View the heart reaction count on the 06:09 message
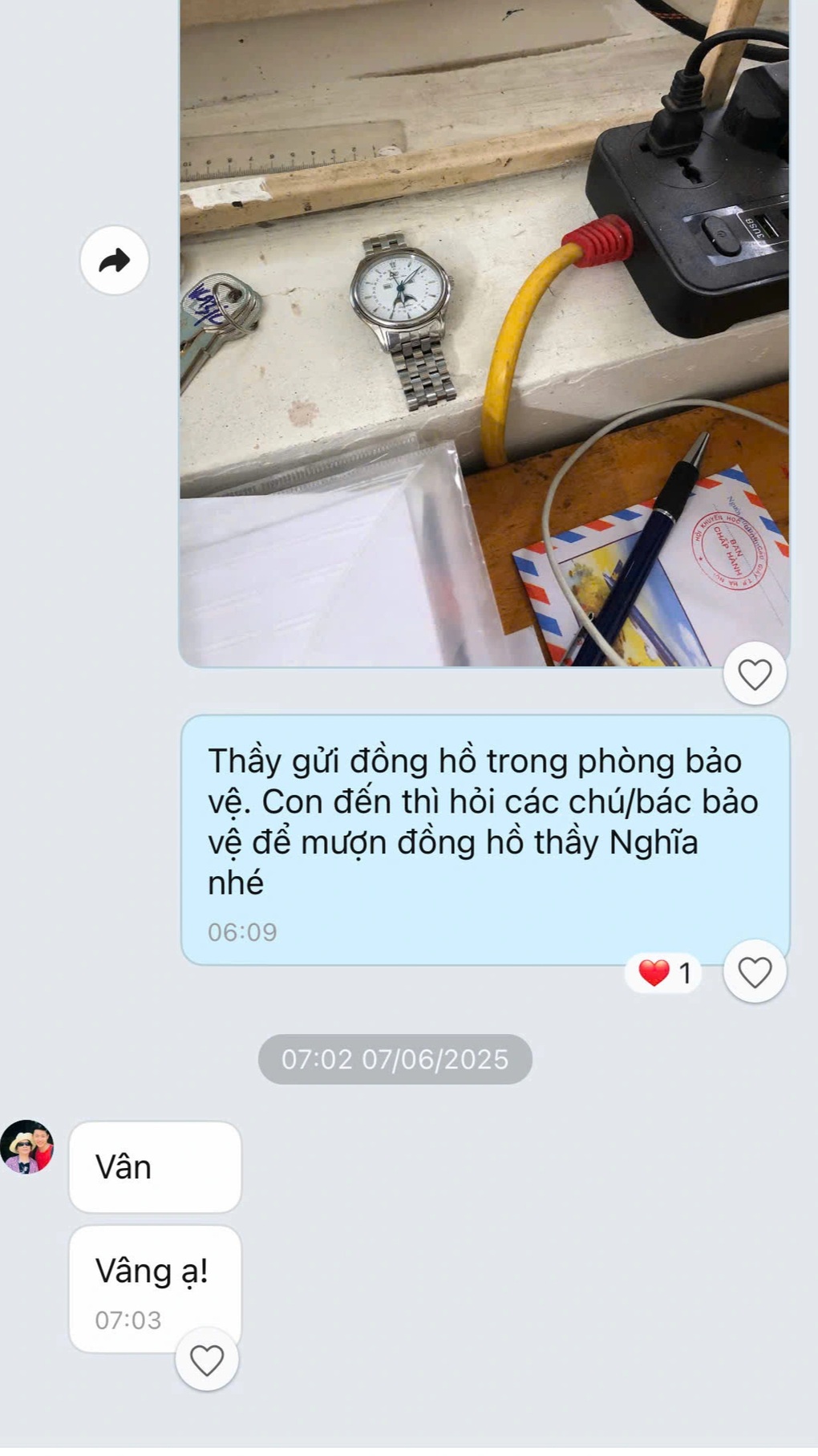The image size is (818, 1456). [x=664, y=973]
